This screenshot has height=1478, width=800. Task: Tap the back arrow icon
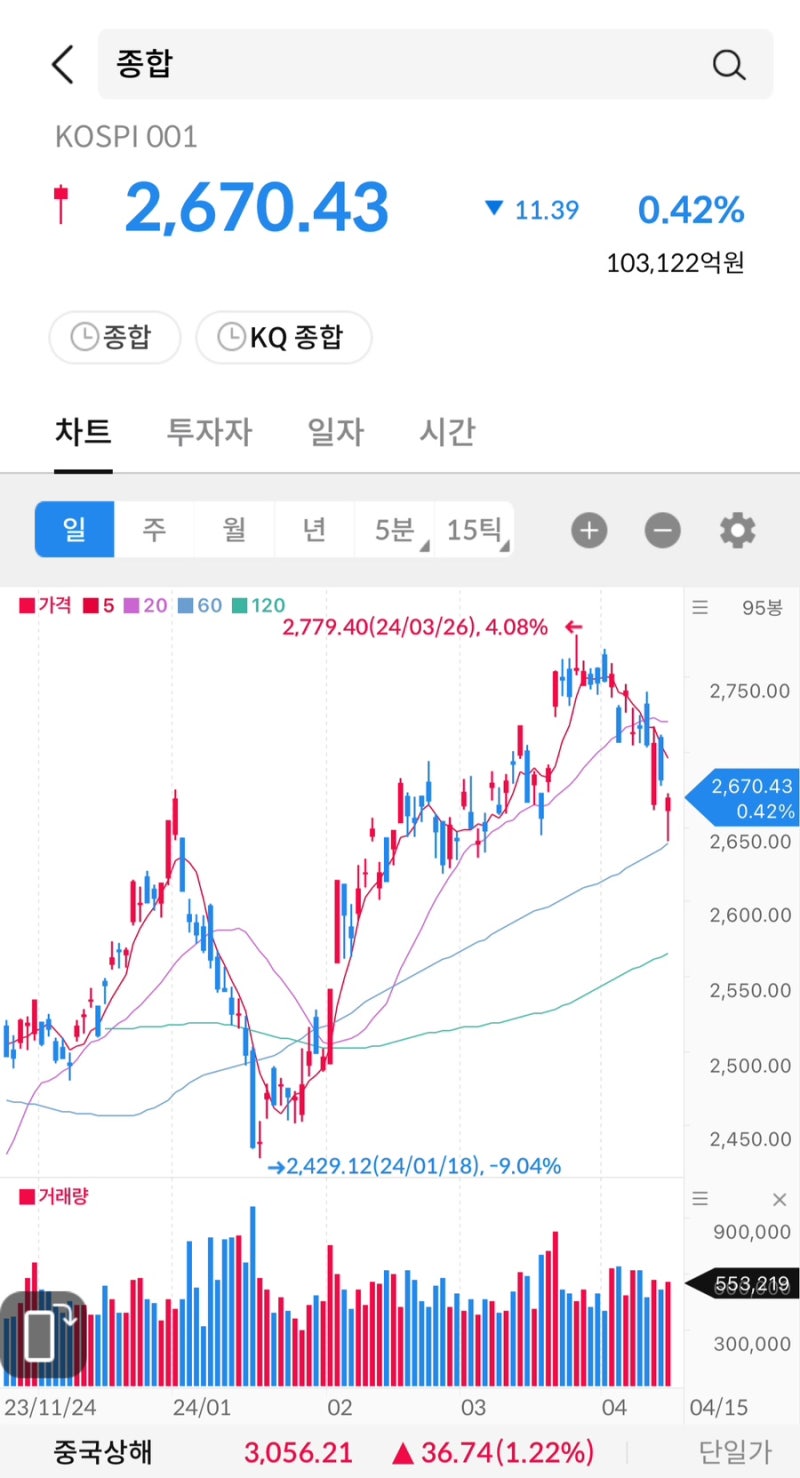pyautogui.click(x=62, y=63)
